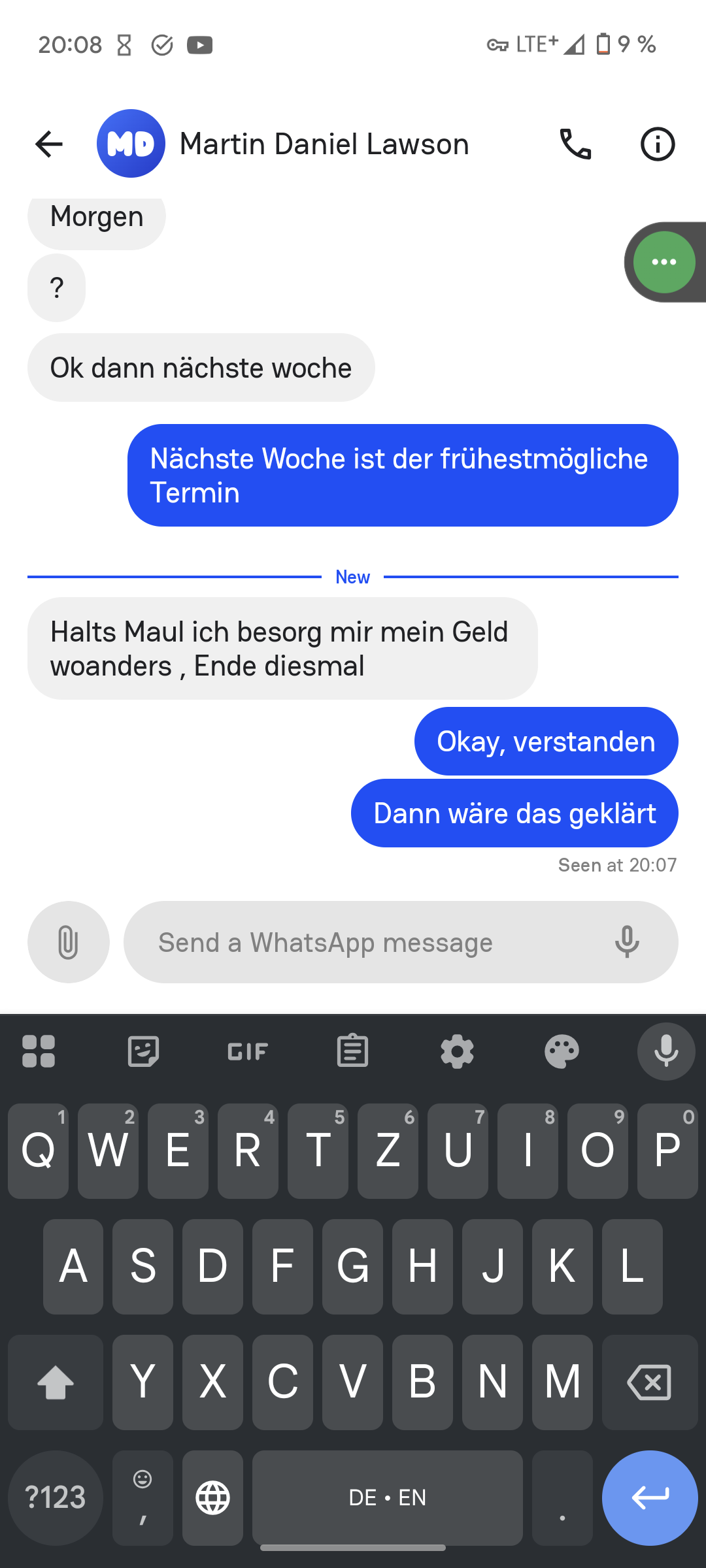Tap the green floating bubble with dots
Screen dimensions: 706x1568
click(x=664, y=262)
